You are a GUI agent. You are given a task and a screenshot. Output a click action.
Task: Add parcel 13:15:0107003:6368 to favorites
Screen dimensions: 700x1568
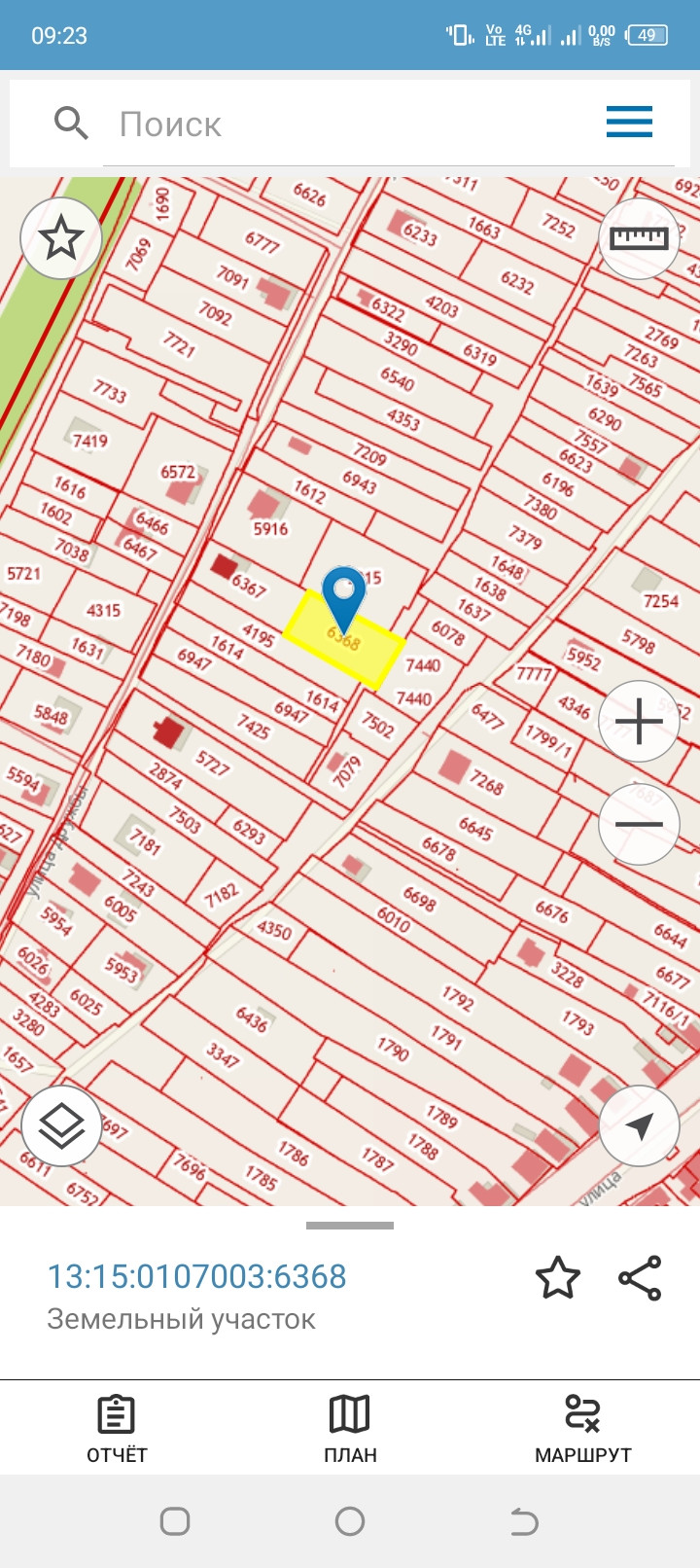[558, 1278]
